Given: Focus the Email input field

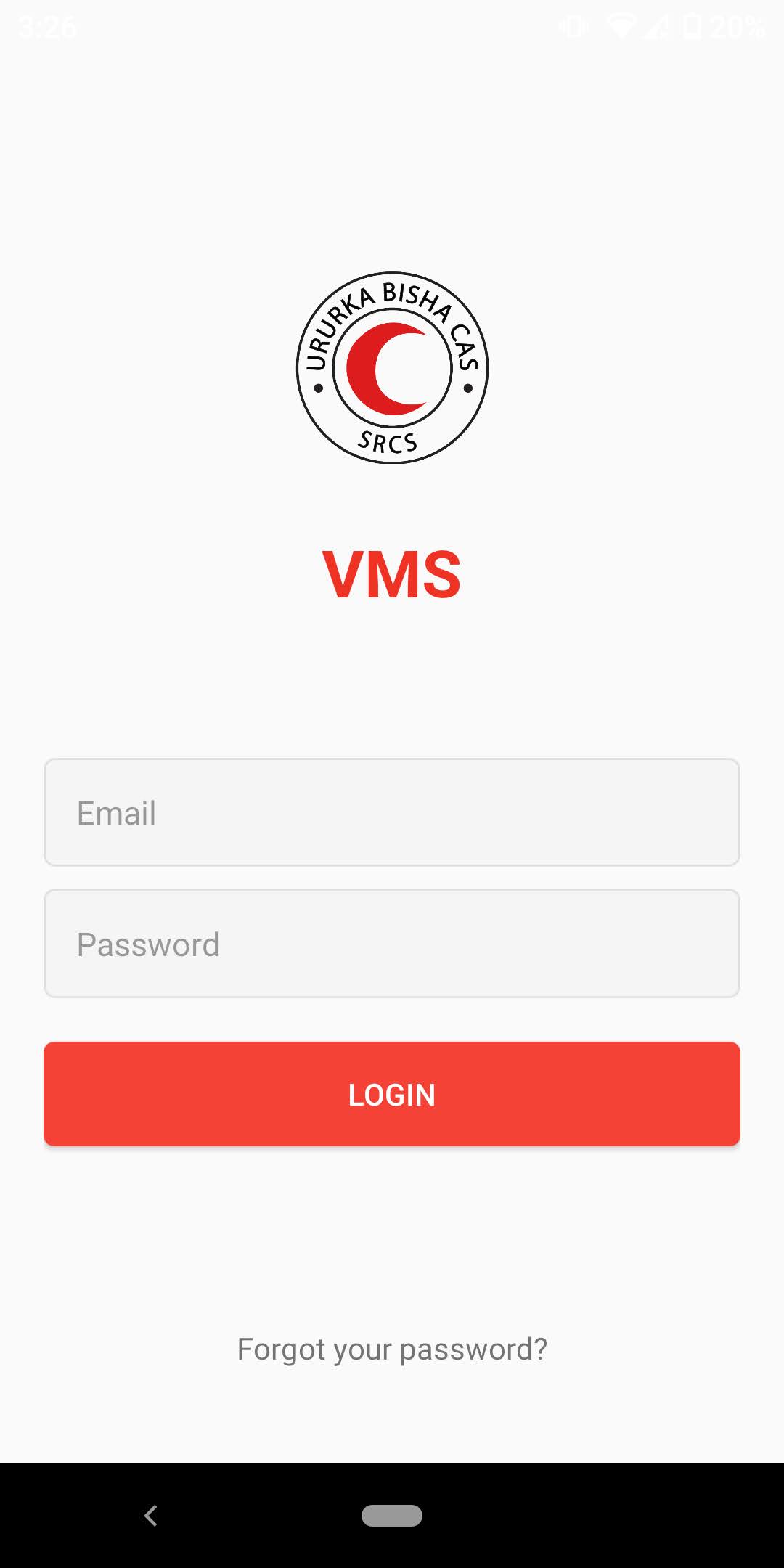Looking at the screenshot, I should coord(392,812).
